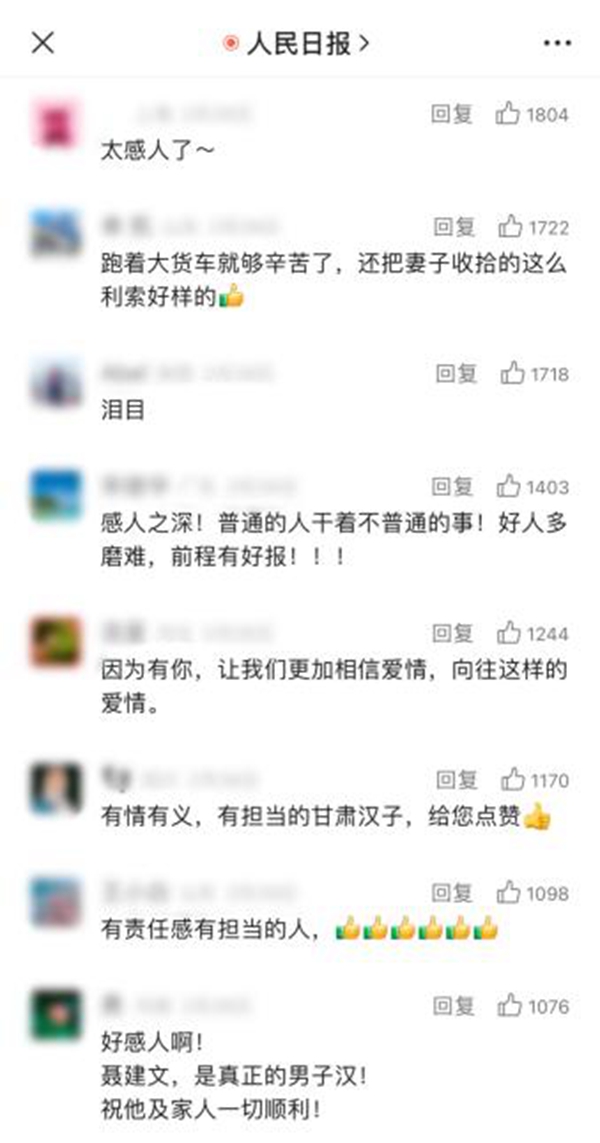The height and width of the screenshot is (1143, 600).
Task: Reply to the 跑着大货车 comment
Action: (452, 228)
